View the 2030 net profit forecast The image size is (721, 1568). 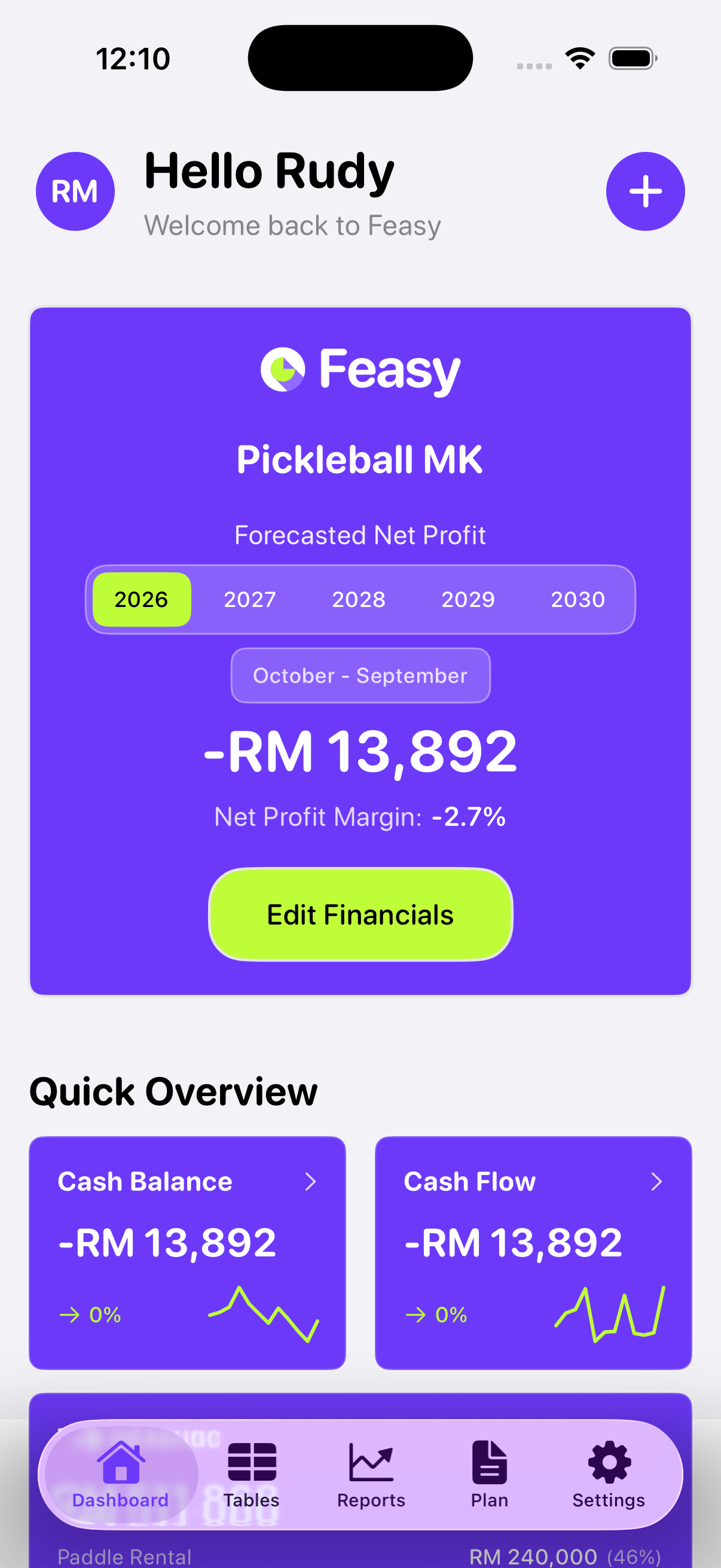(x=578, y=600)
